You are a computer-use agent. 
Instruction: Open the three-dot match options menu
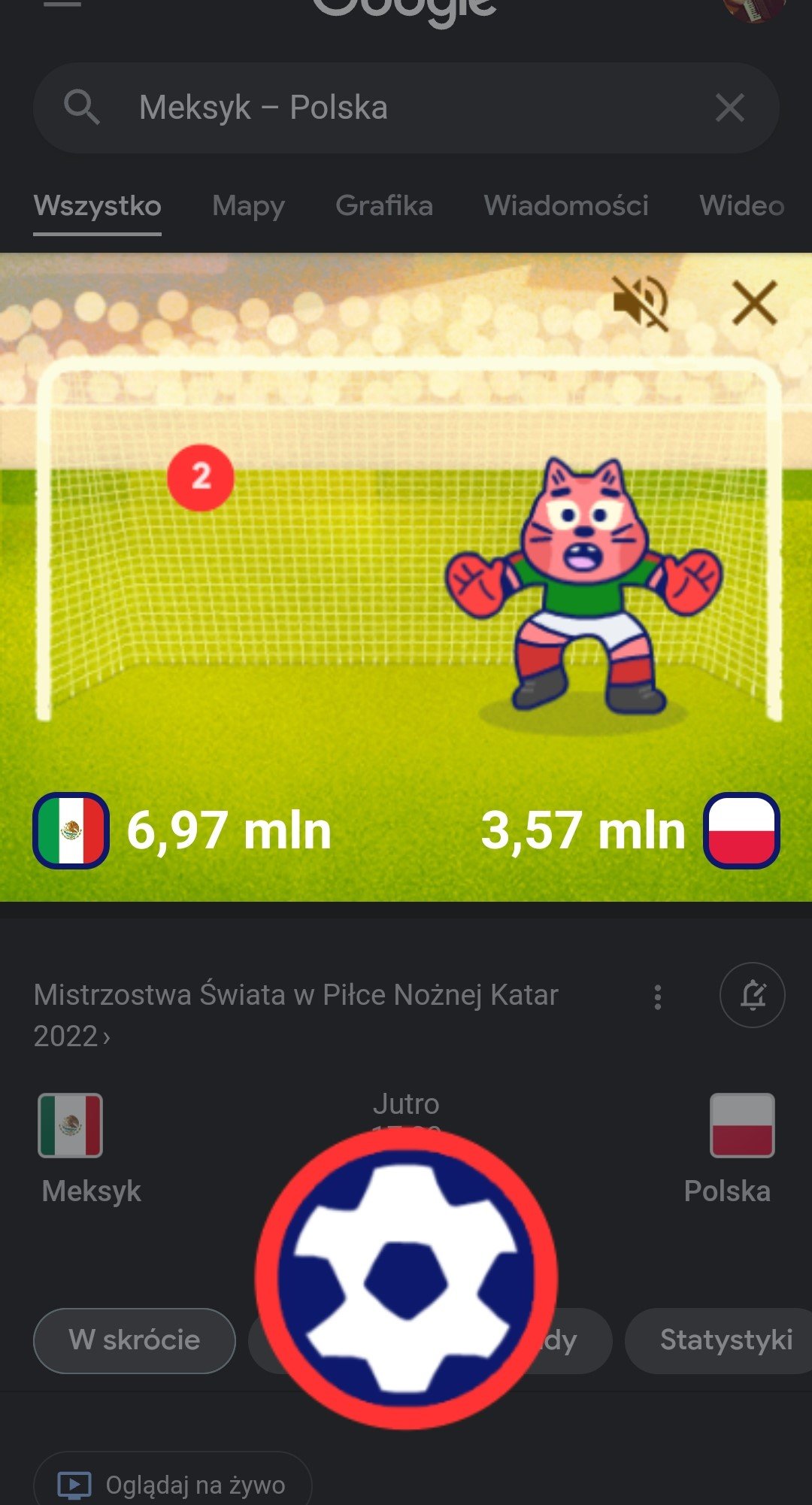[x=658, y=997]
